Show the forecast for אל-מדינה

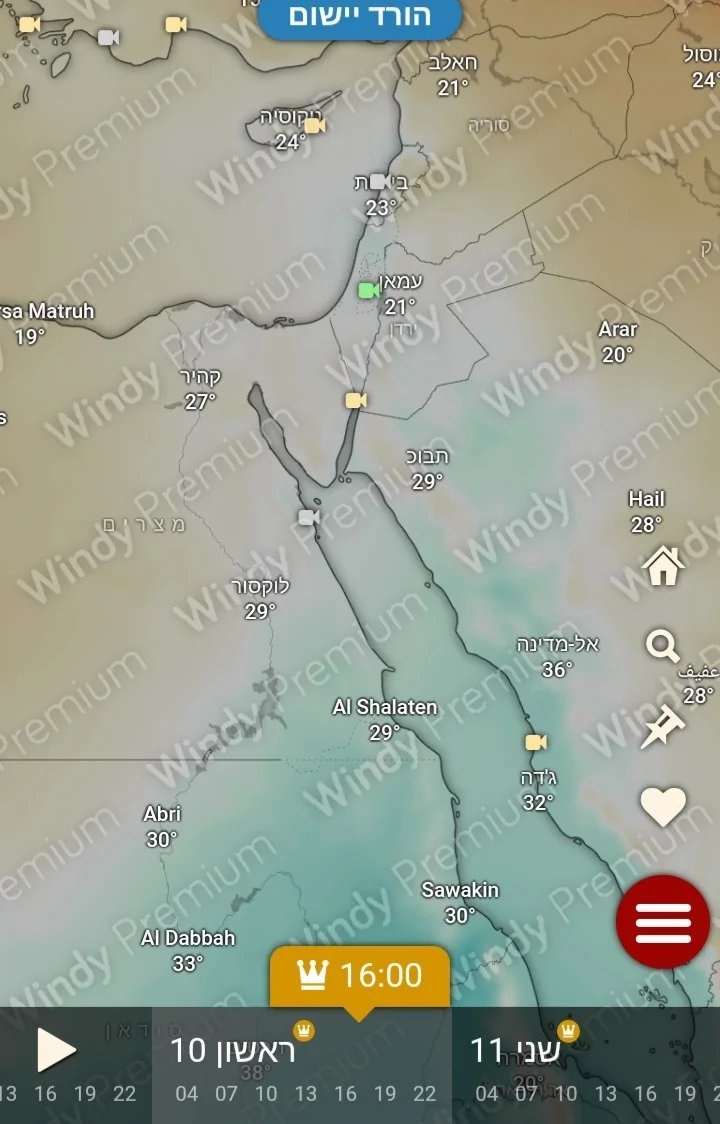tap(557, 656)
